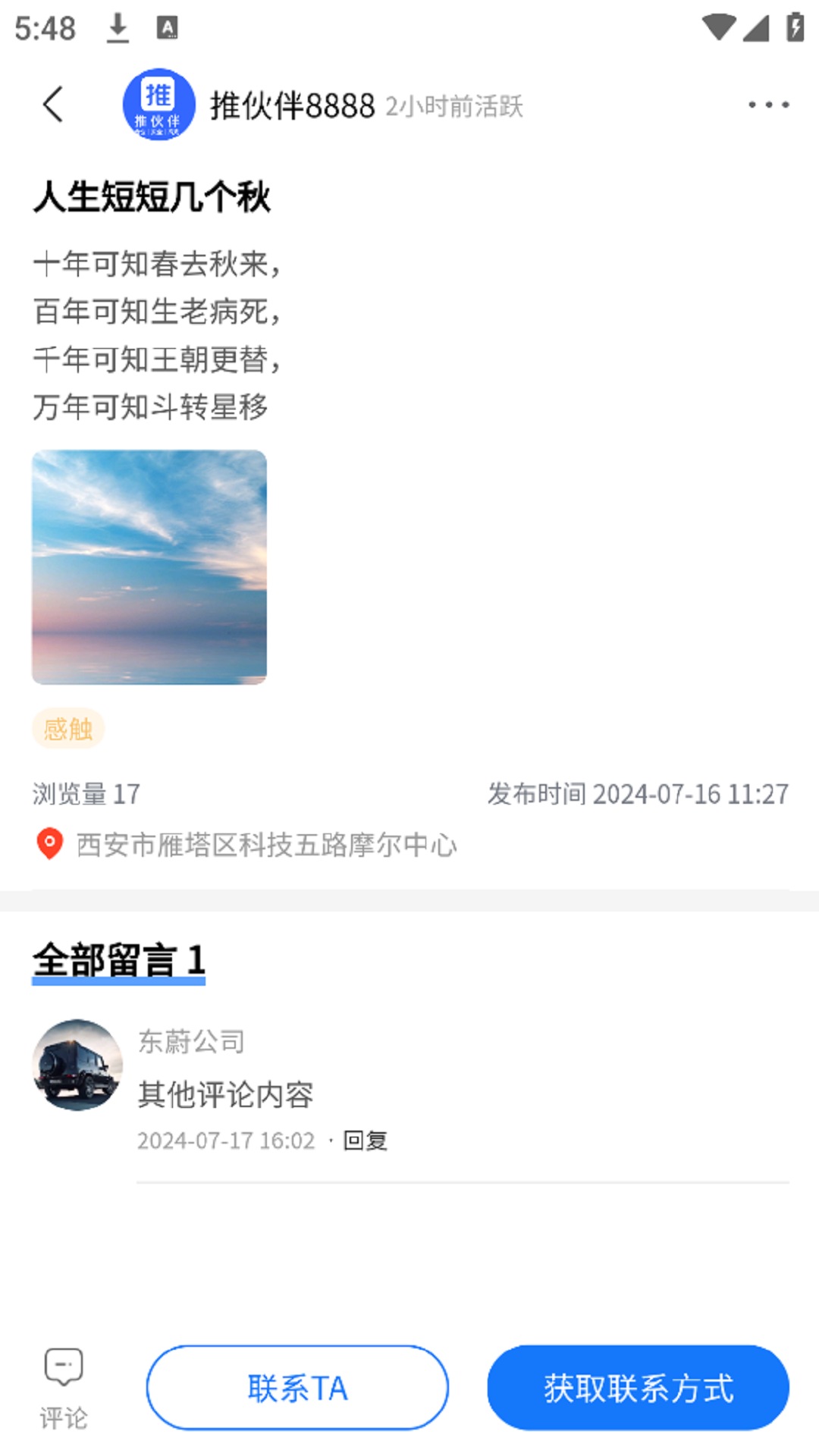Tap the comment 其他评论内容
The image size is (819, 1456).
click(x=227, y=1094)
